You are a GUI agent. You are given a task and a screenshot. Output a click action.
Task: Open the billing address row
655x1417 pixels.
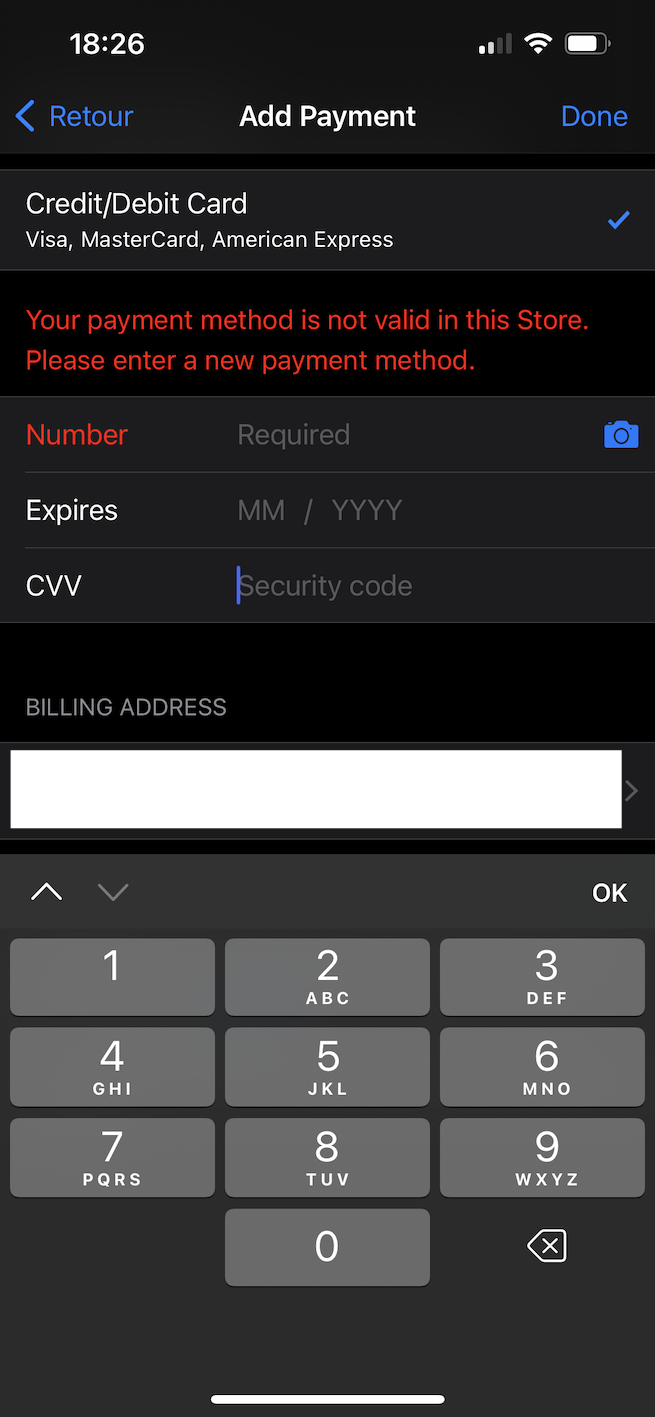(327, 790)
